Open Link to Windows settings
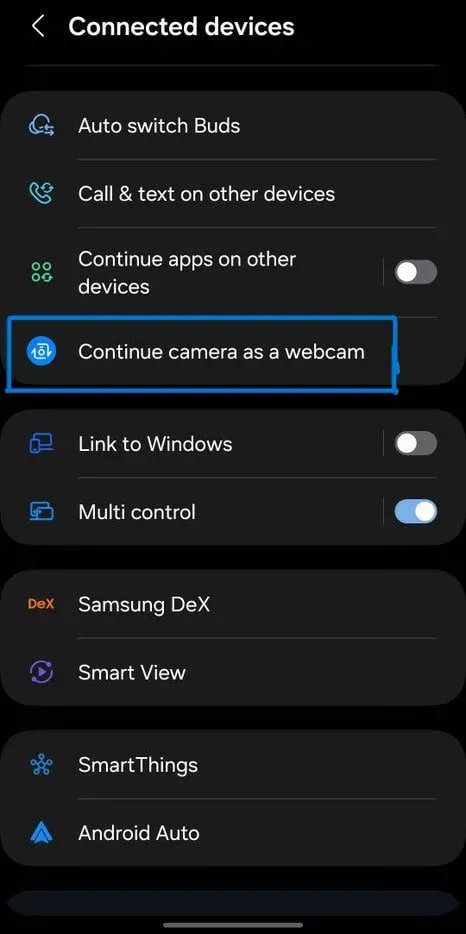Image resolution: width=466 pixels, height=934 pixels. point(191,444)
